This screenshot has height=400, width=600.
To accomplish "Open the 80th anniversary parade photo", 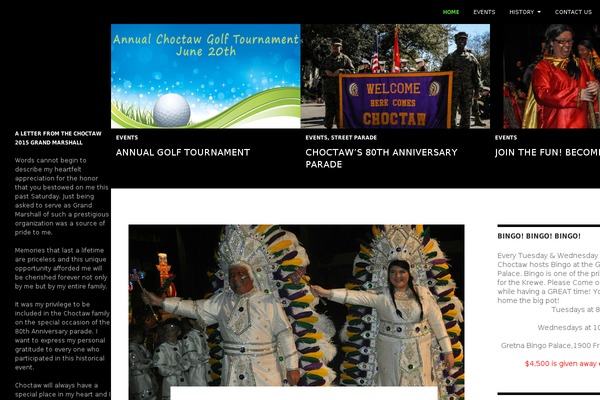I will click(x=395, y=76).
